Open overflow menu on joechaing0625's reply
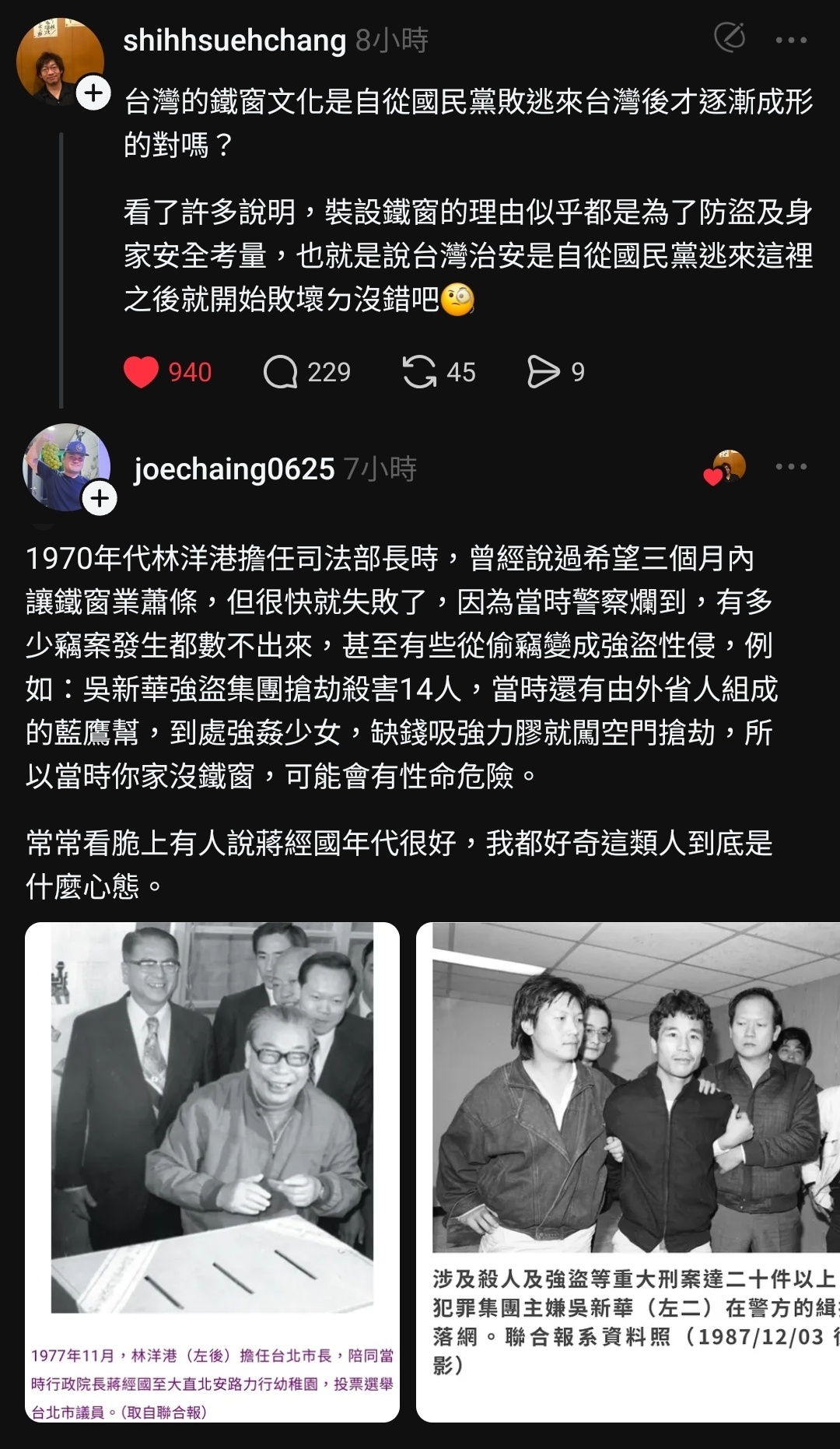 pos(791,467)
